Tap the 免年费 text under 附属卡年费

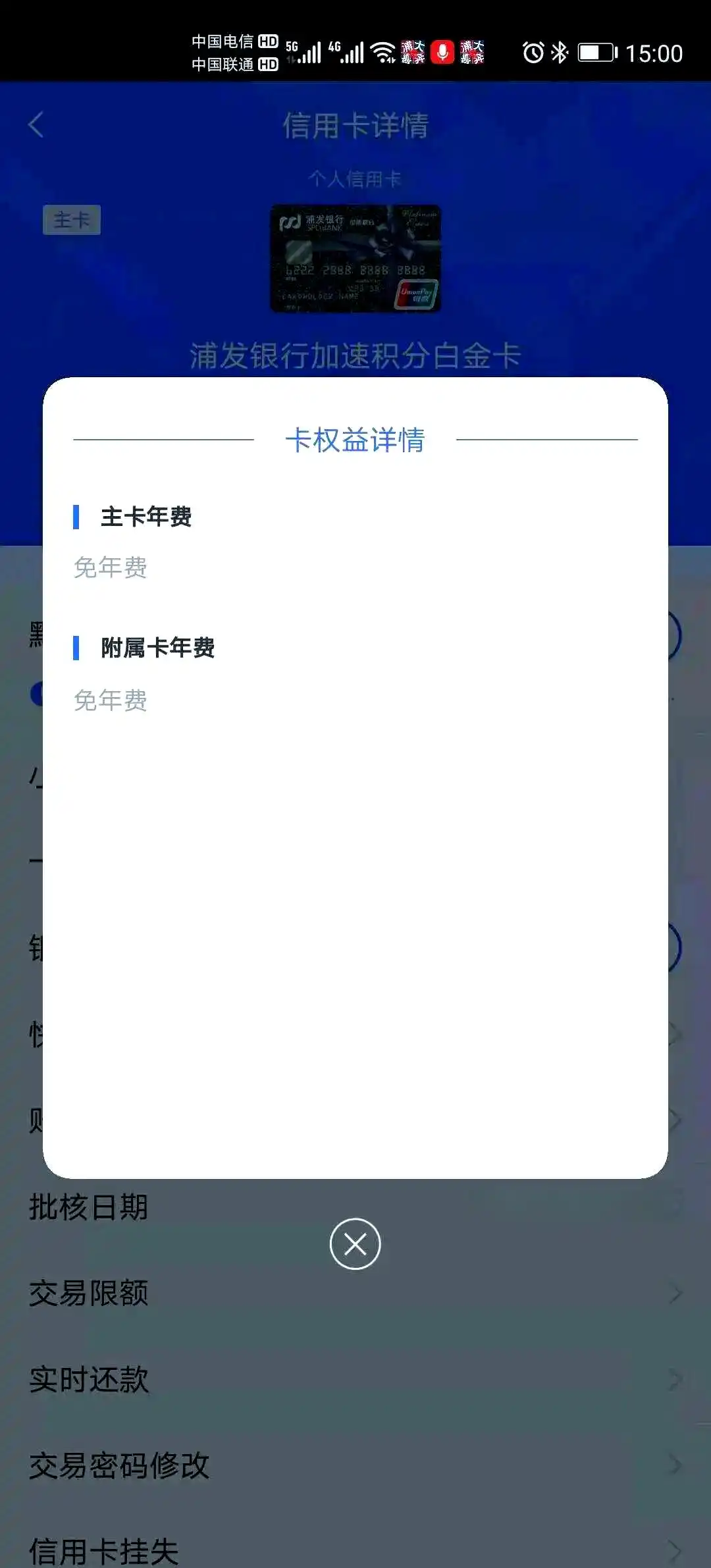click(111, 700)
